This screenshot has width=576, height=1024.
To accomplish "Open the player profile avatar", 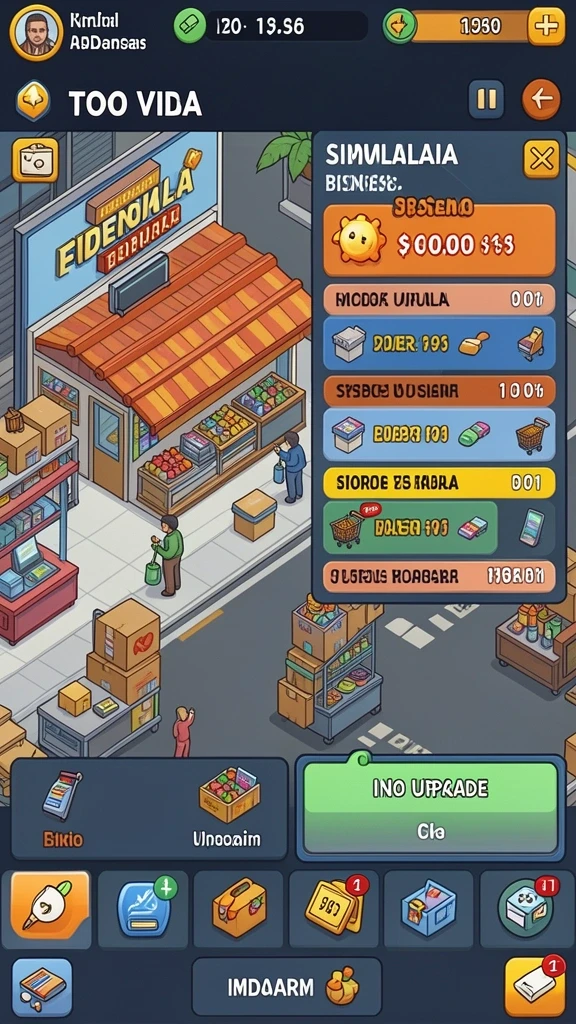I will [x=36, y=31].
